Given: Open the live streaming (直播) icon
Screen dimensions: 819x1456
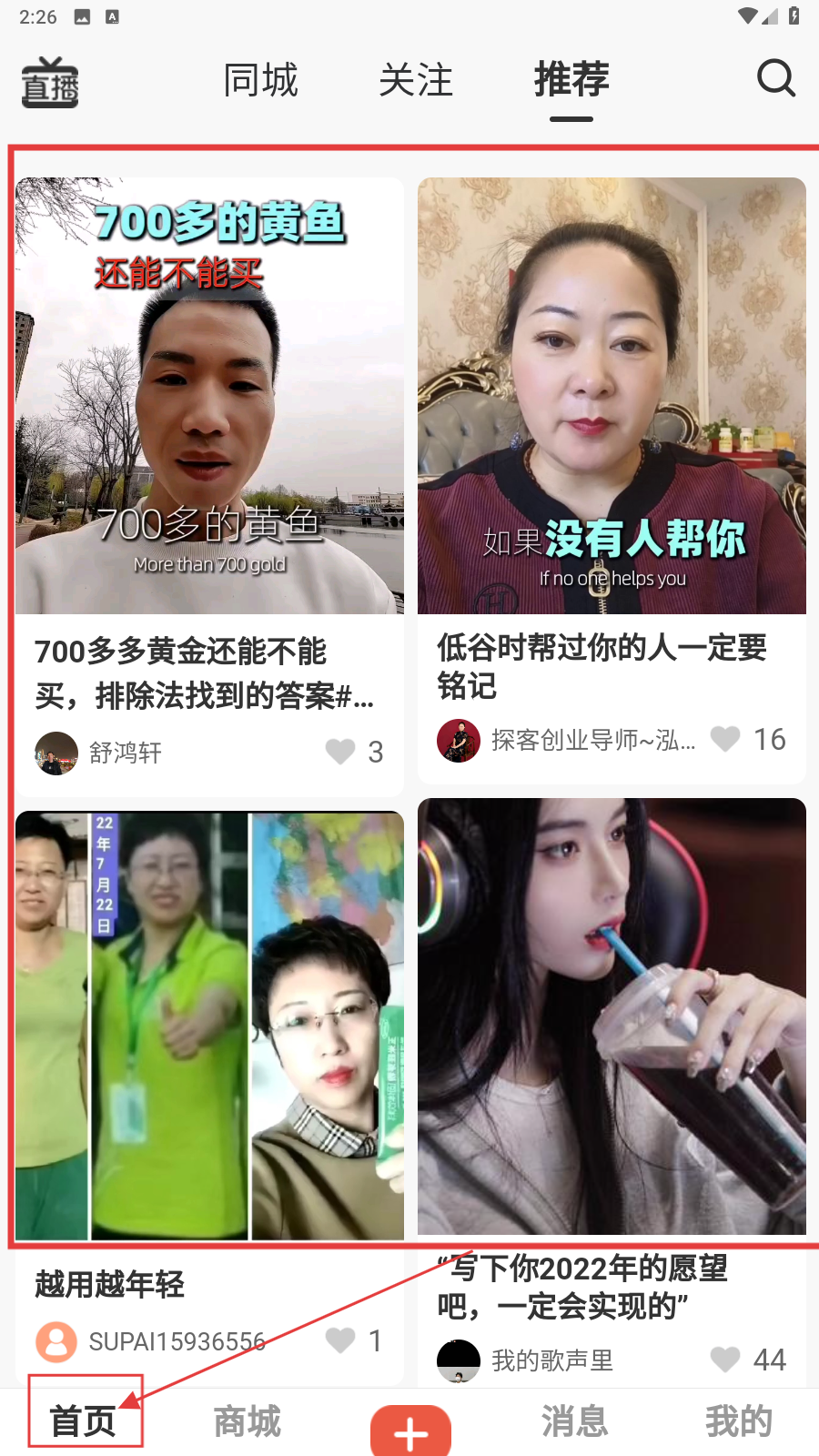Looking at the screenshot, I should pyautogui.click(x=50, y=83).
